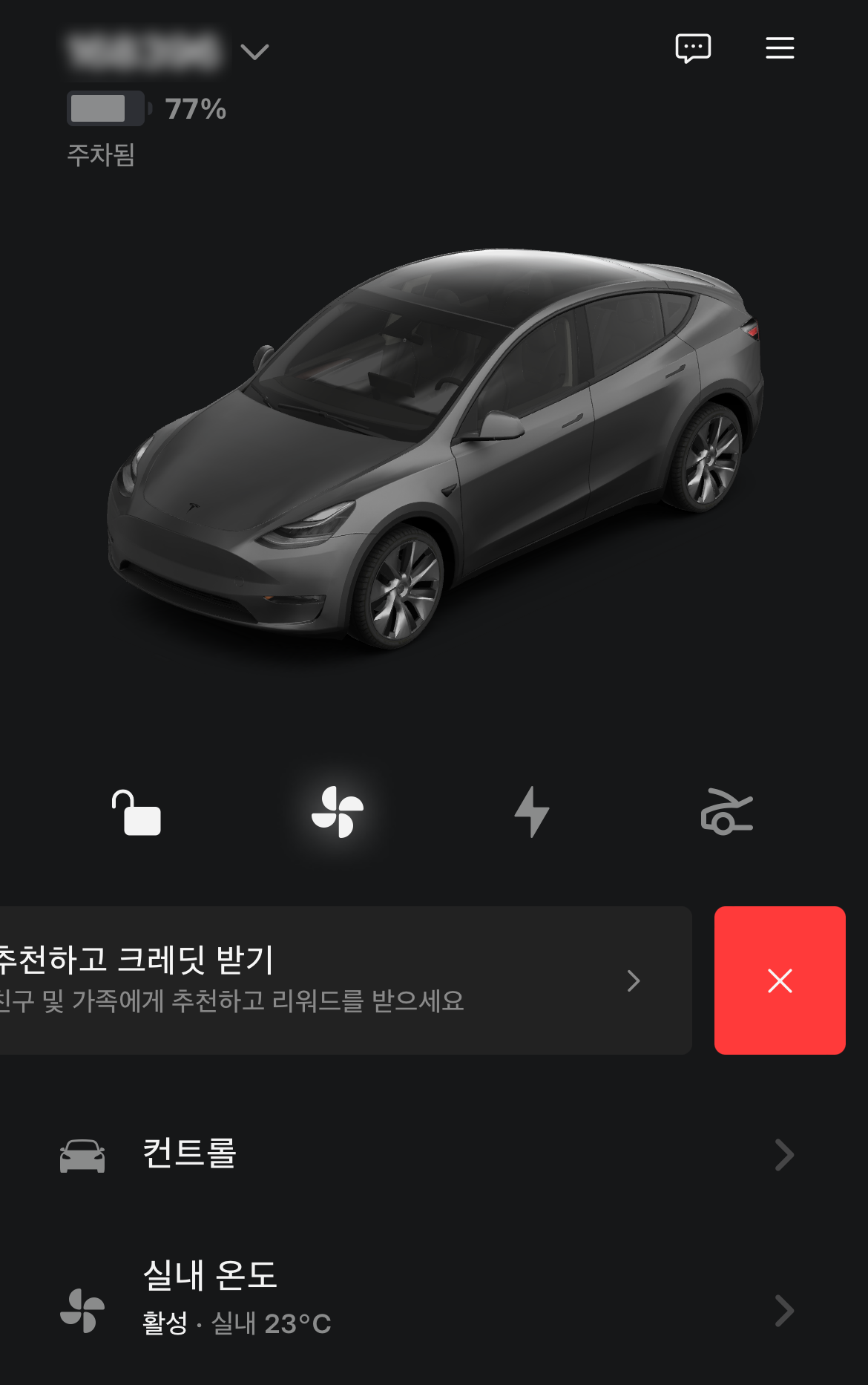Tap the unlock padlock quick action

pyautogui.click(x=137, y=813)
